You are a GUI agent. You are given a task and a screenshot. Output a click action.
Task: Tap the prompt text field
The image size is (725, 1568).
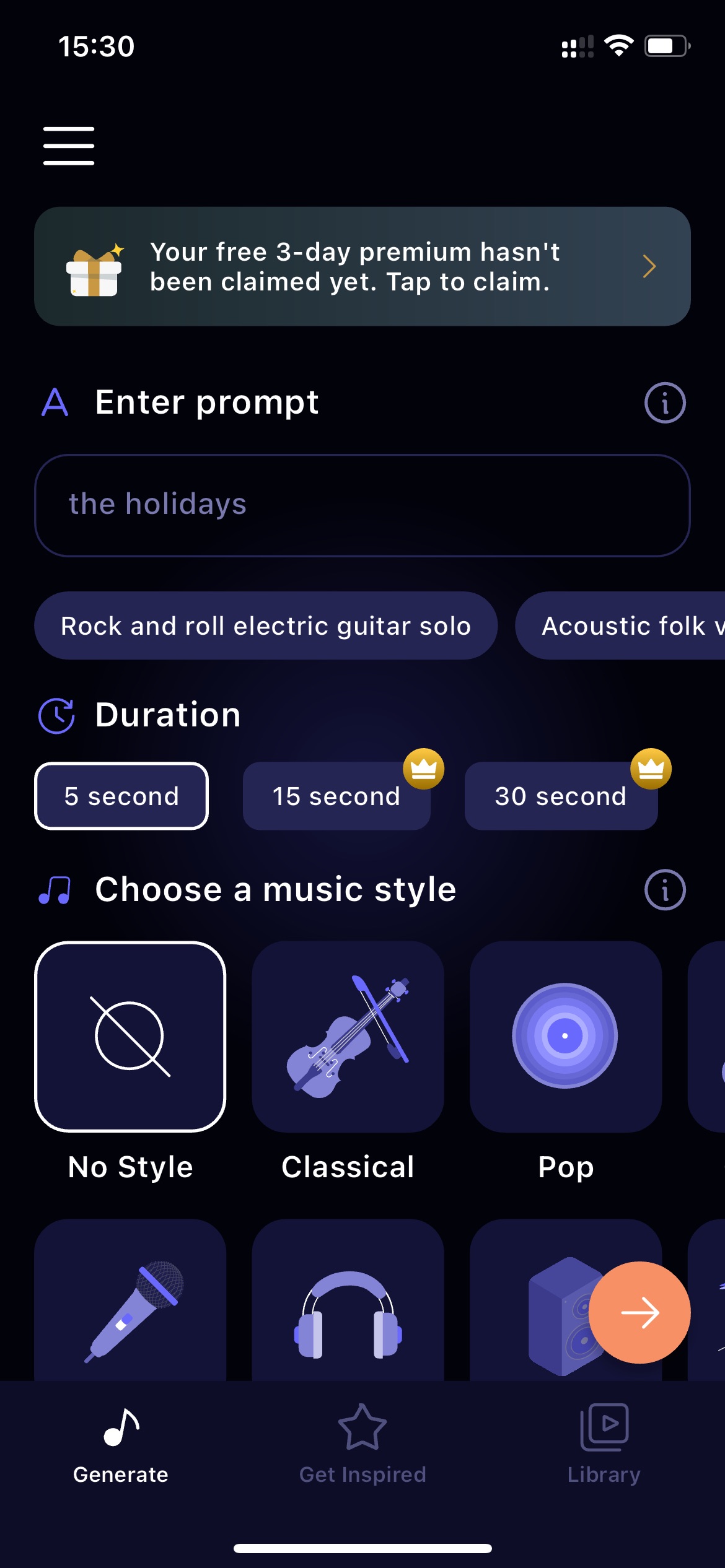362,505
